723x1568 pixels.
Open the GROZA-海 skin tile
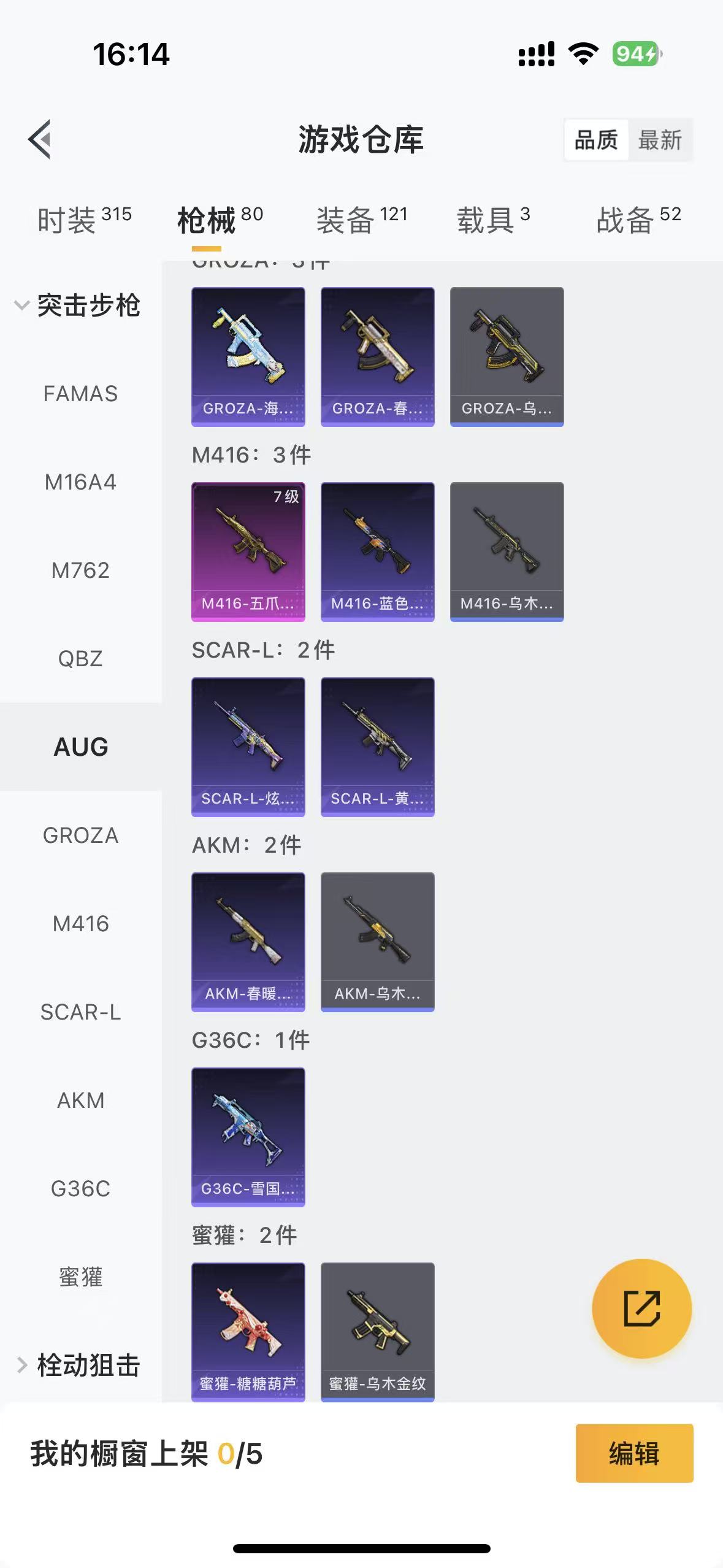[248, 356]
